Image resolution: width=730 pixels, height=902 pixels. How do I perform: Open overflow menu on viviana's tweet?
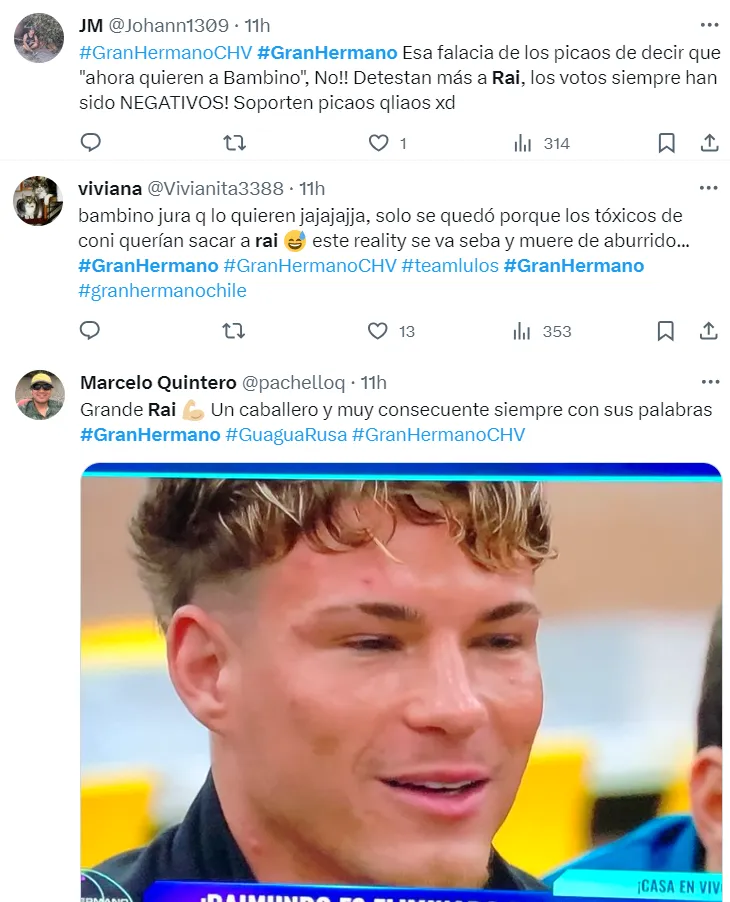(709, 187)
